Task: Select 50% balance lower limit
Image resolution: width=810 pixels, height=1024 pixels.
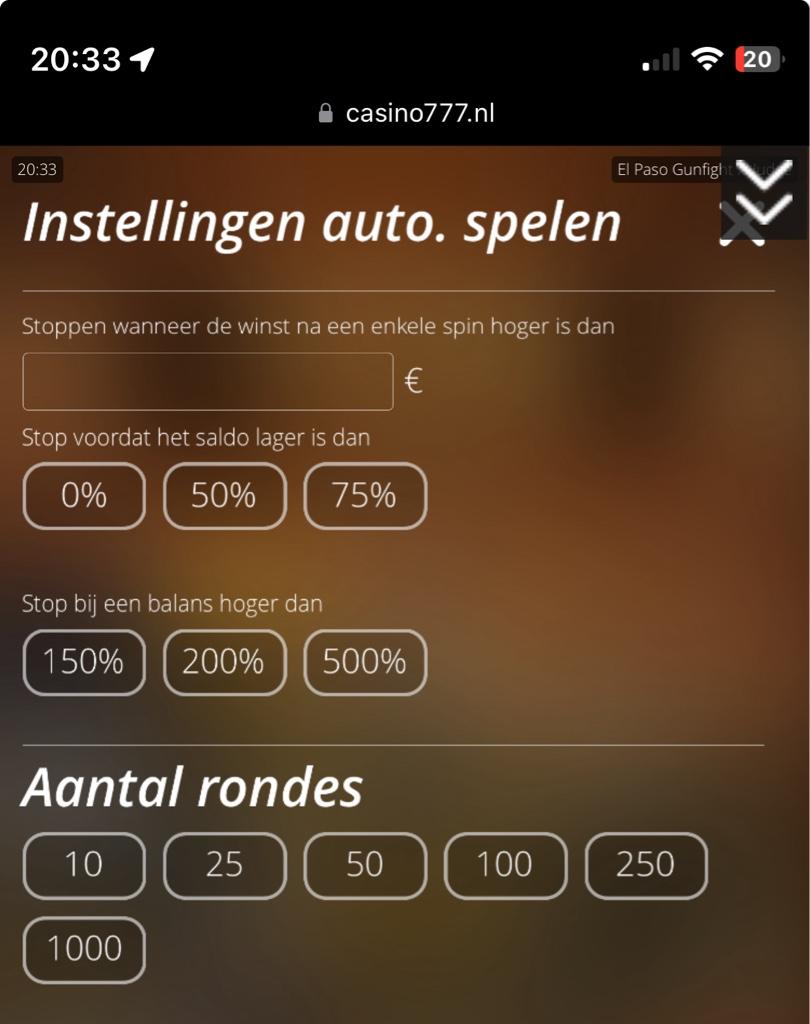Action: coord(224,496)
